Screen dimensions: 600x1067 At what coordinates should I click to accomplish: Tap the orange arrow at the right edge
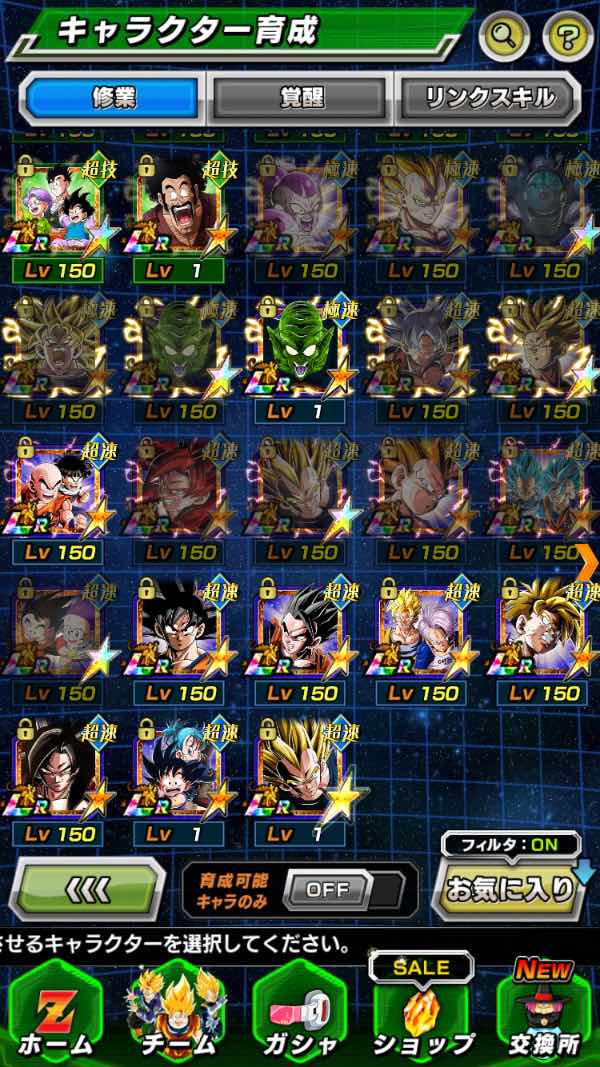click(588, 561)
